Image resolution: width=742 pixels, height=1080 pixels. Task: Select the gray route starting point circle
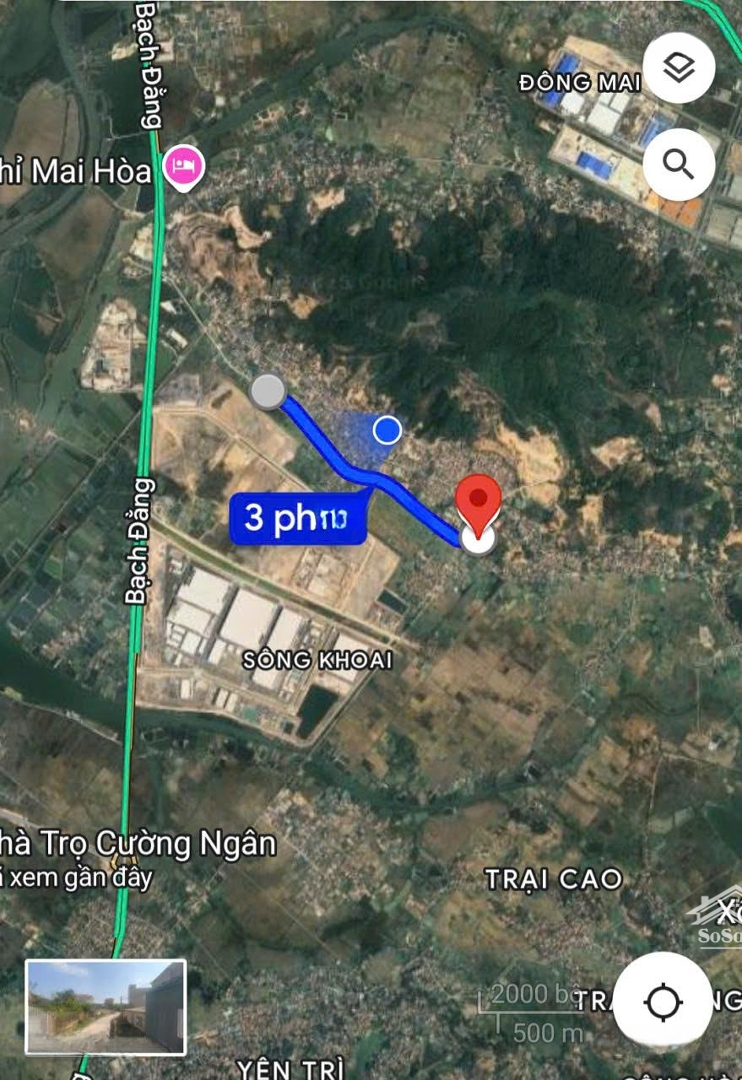268,392
